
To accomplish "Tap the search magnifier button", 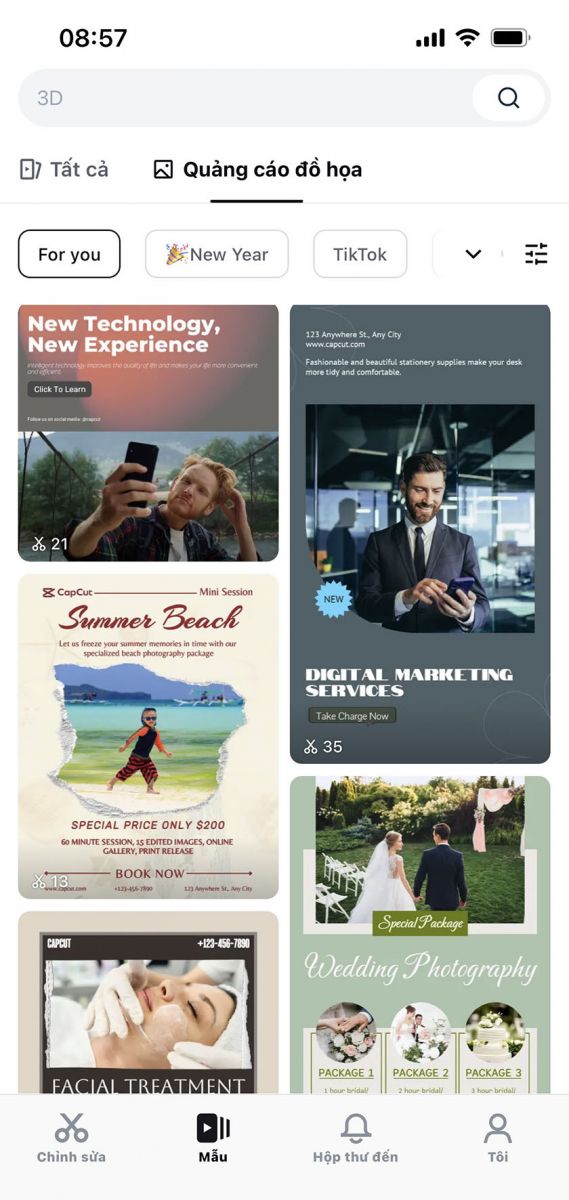I will click(x=509, y=98).
